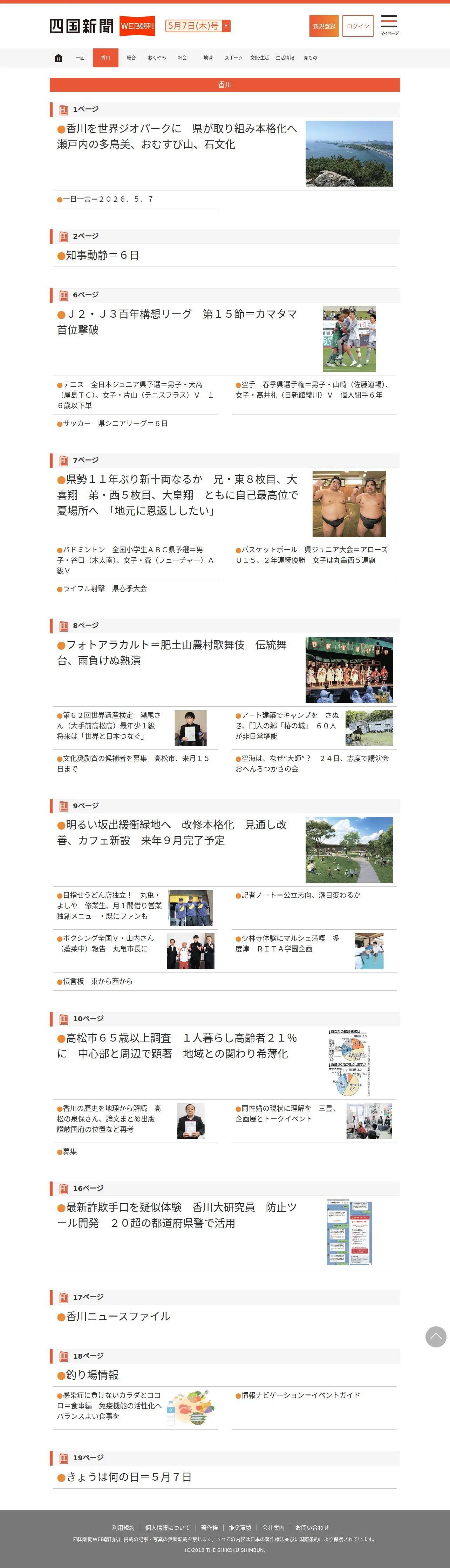The height and width of the screenshot is (1568, 450).
Task: Switch to the スポーツ tab
Action: [x=233, y=58]
